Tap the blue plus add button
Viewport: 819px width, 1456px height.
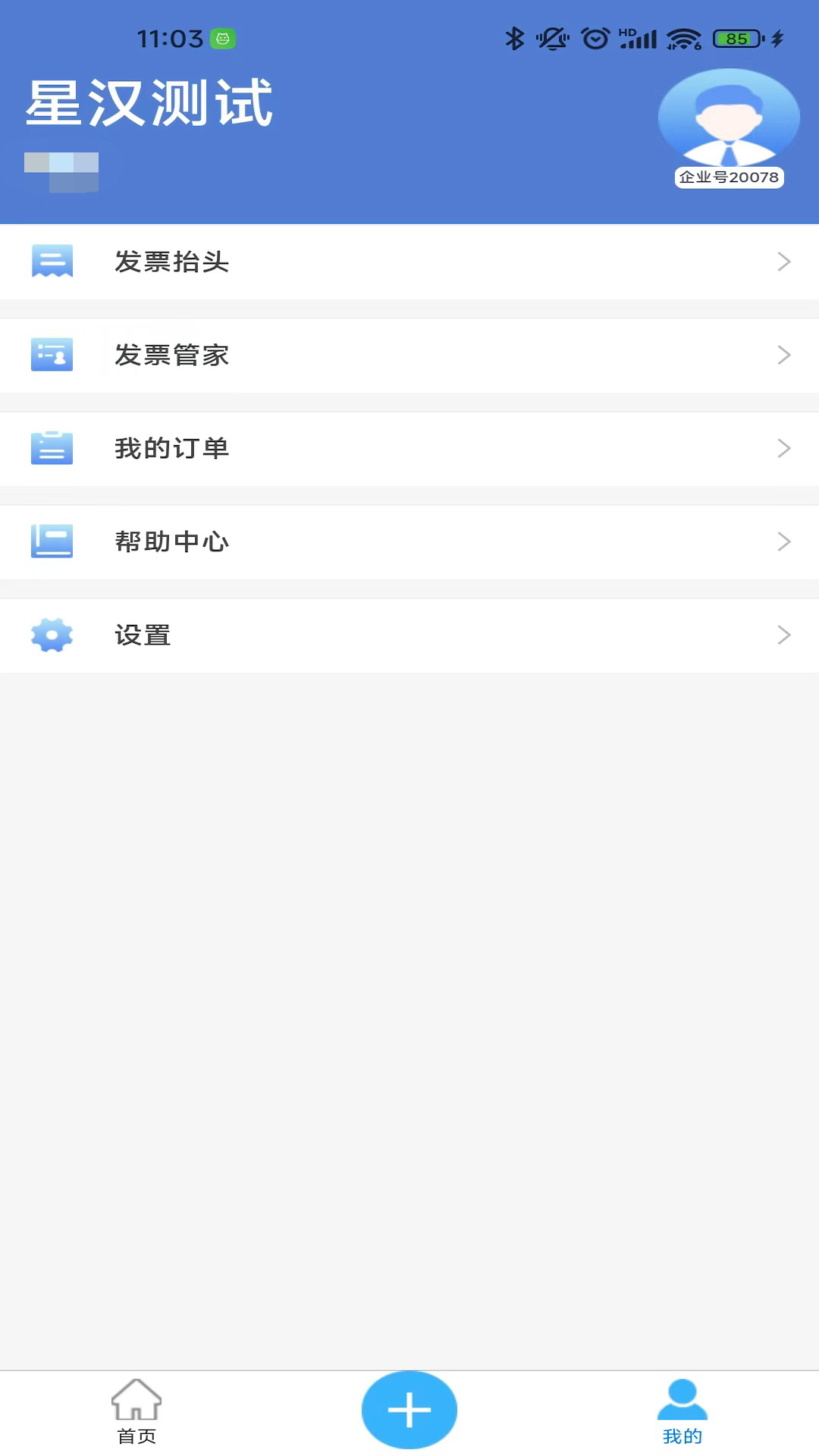coord(409,1410)
